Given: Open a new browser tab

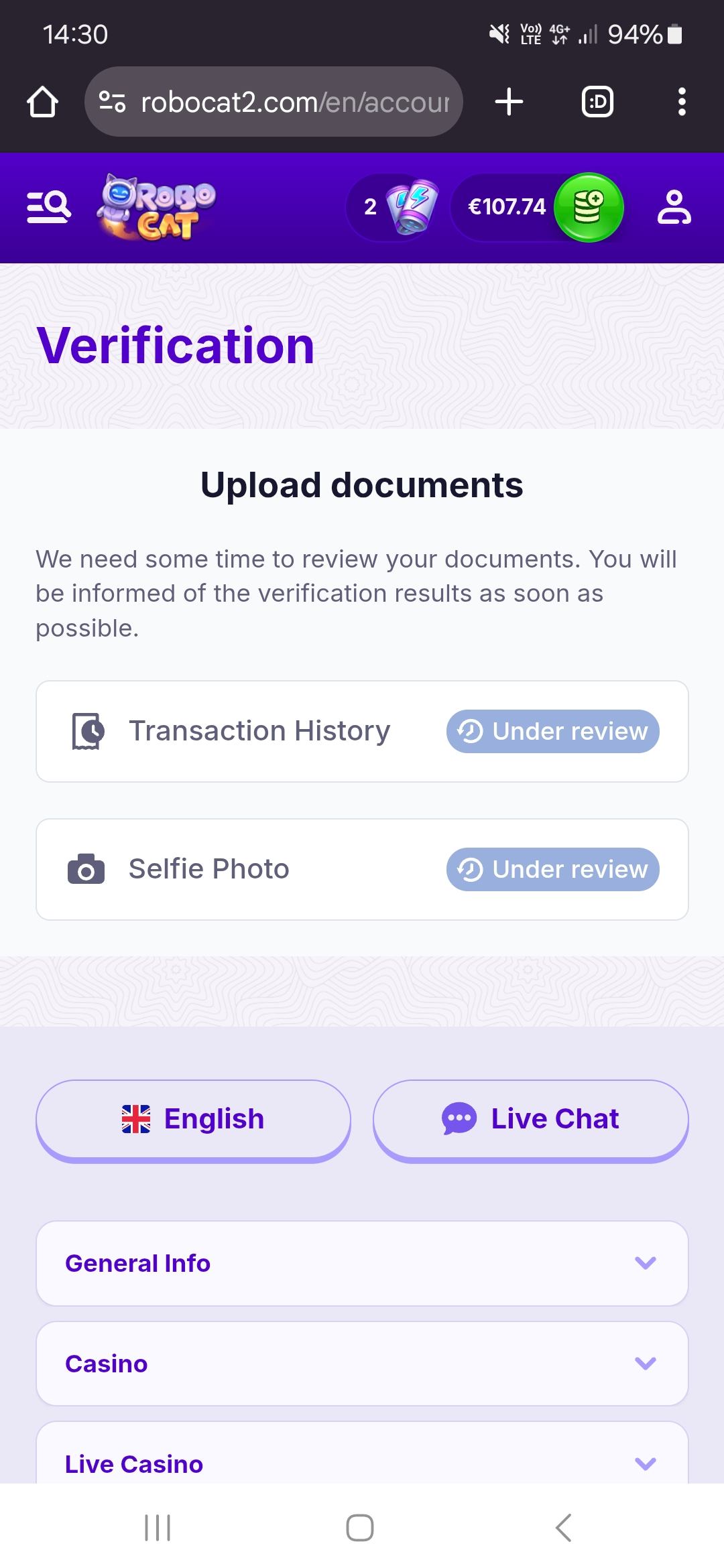Looking at the screenshot, I should [509, 102].
